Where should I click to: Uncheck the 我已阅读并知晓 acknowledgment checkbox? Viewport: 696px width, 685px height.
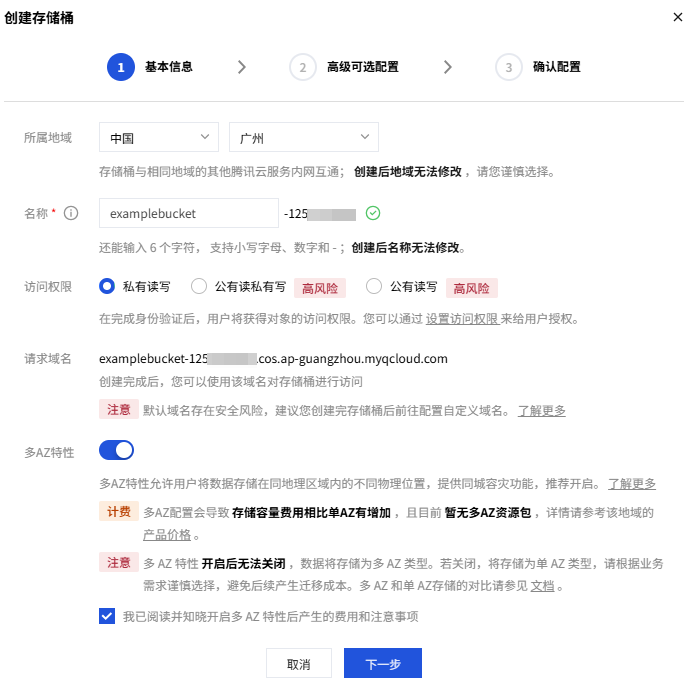107,616
